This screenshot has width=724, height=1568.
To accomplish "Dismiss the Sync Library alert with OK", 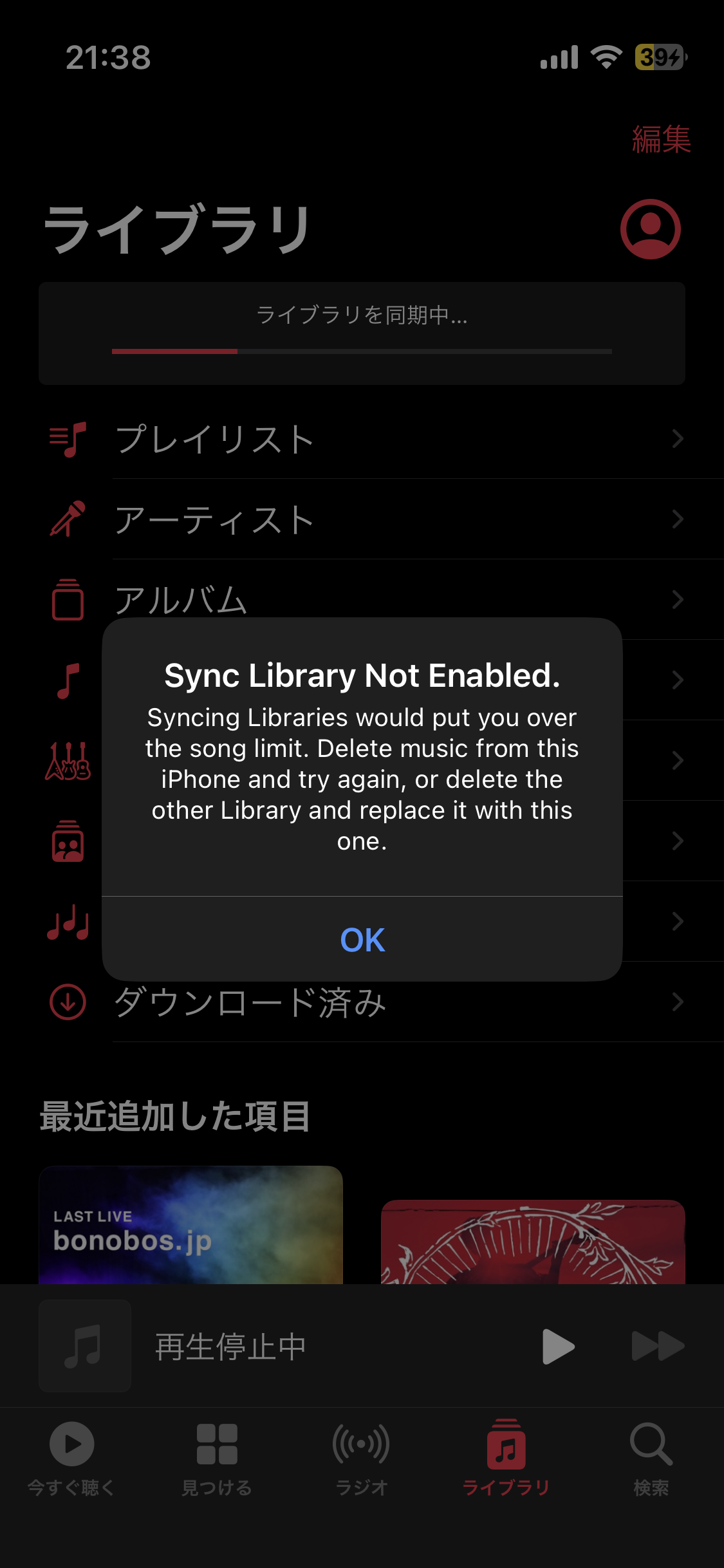I will (x=362, y=939).
